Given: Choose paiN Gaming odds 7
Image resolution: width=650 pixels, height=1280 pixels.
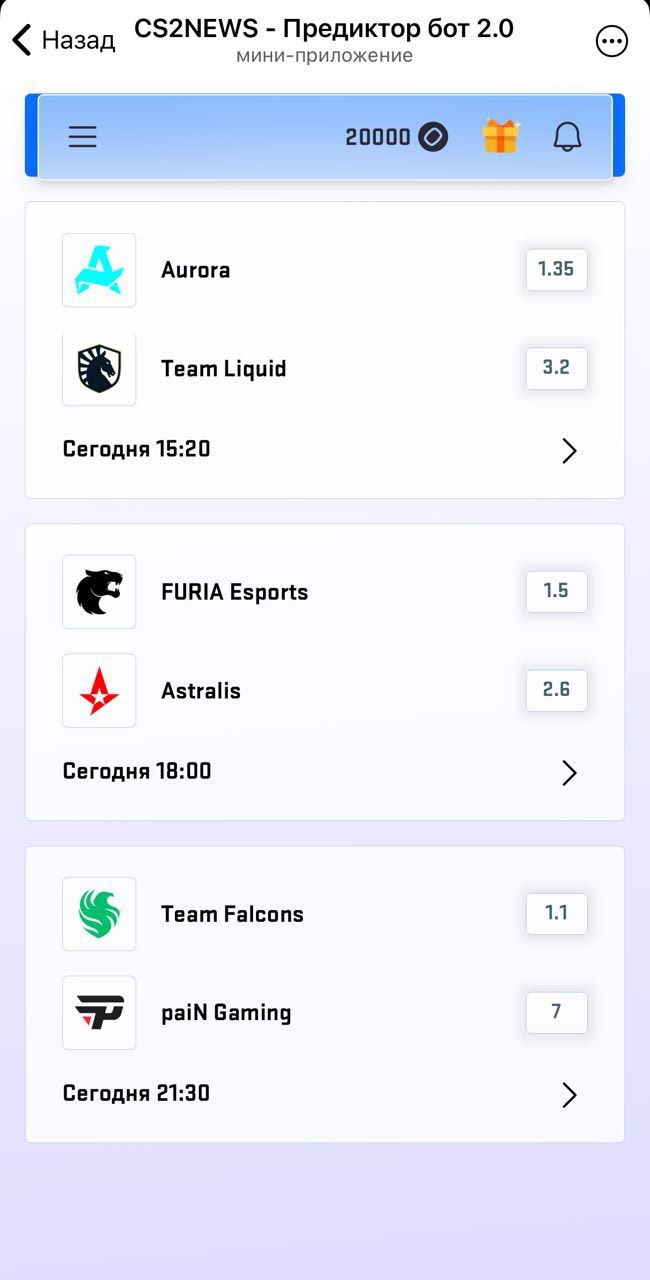Looking at the screenshot, I should coord(556,1012).
